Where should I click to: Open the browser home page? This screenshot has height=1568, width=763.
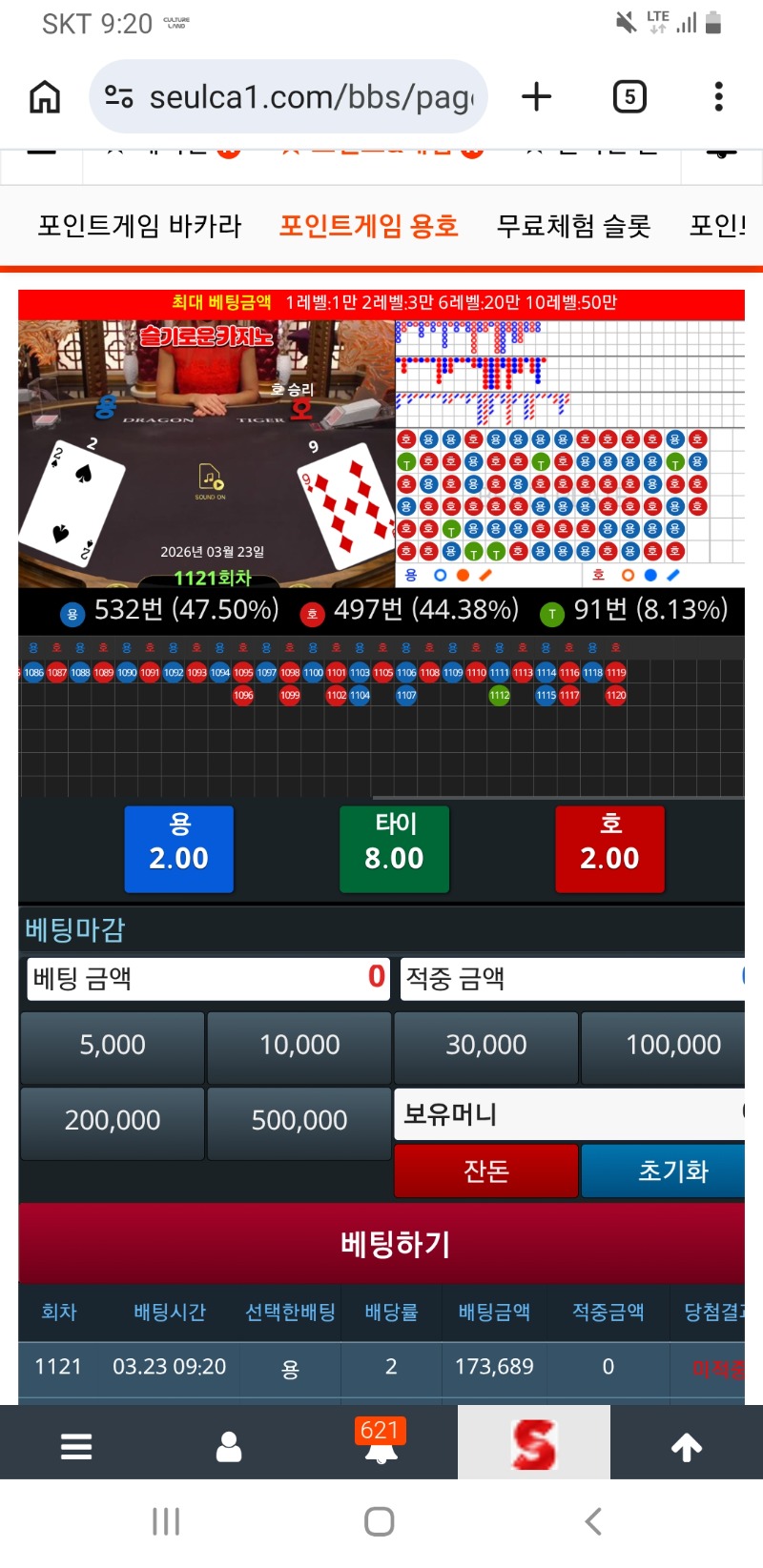point(45,96)
